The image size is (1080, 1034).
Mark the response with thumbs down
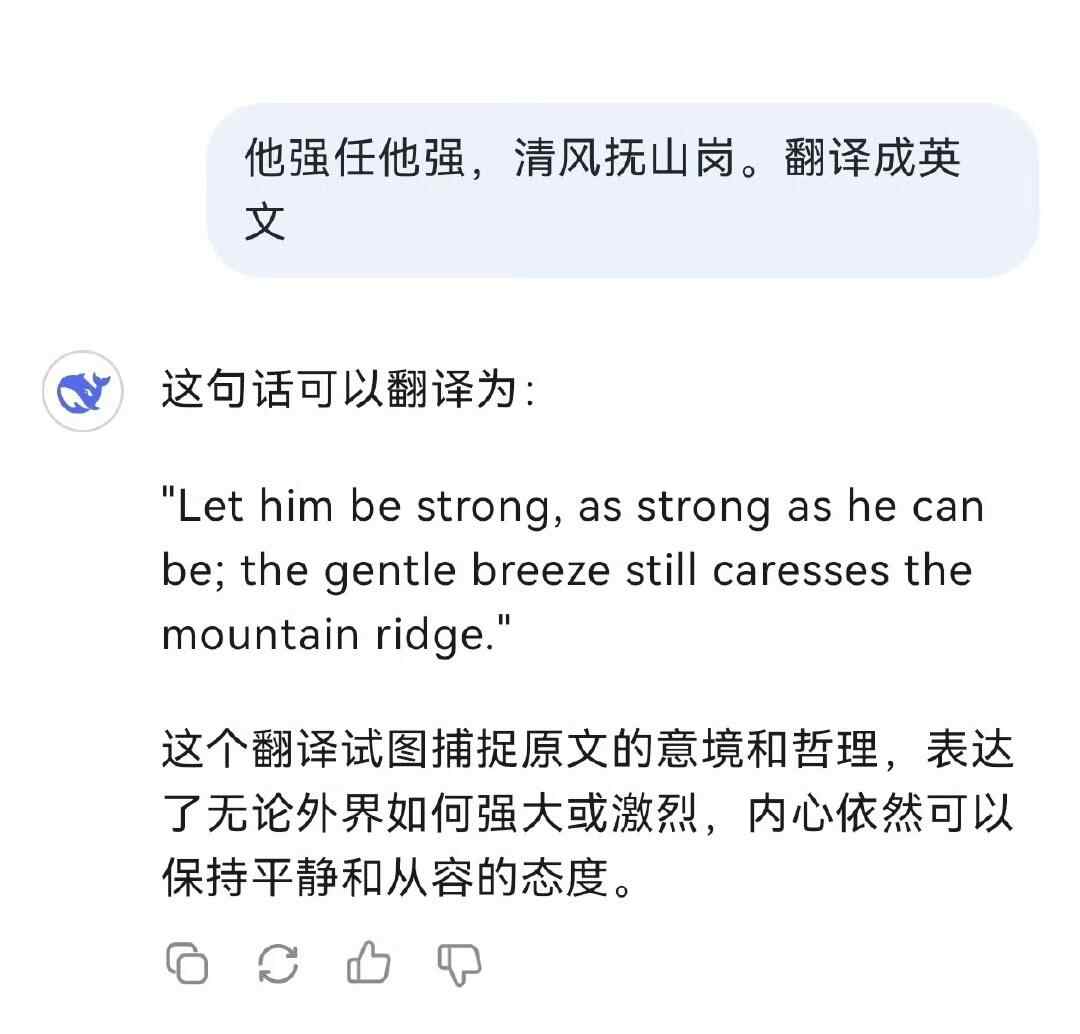click(459, 963)
